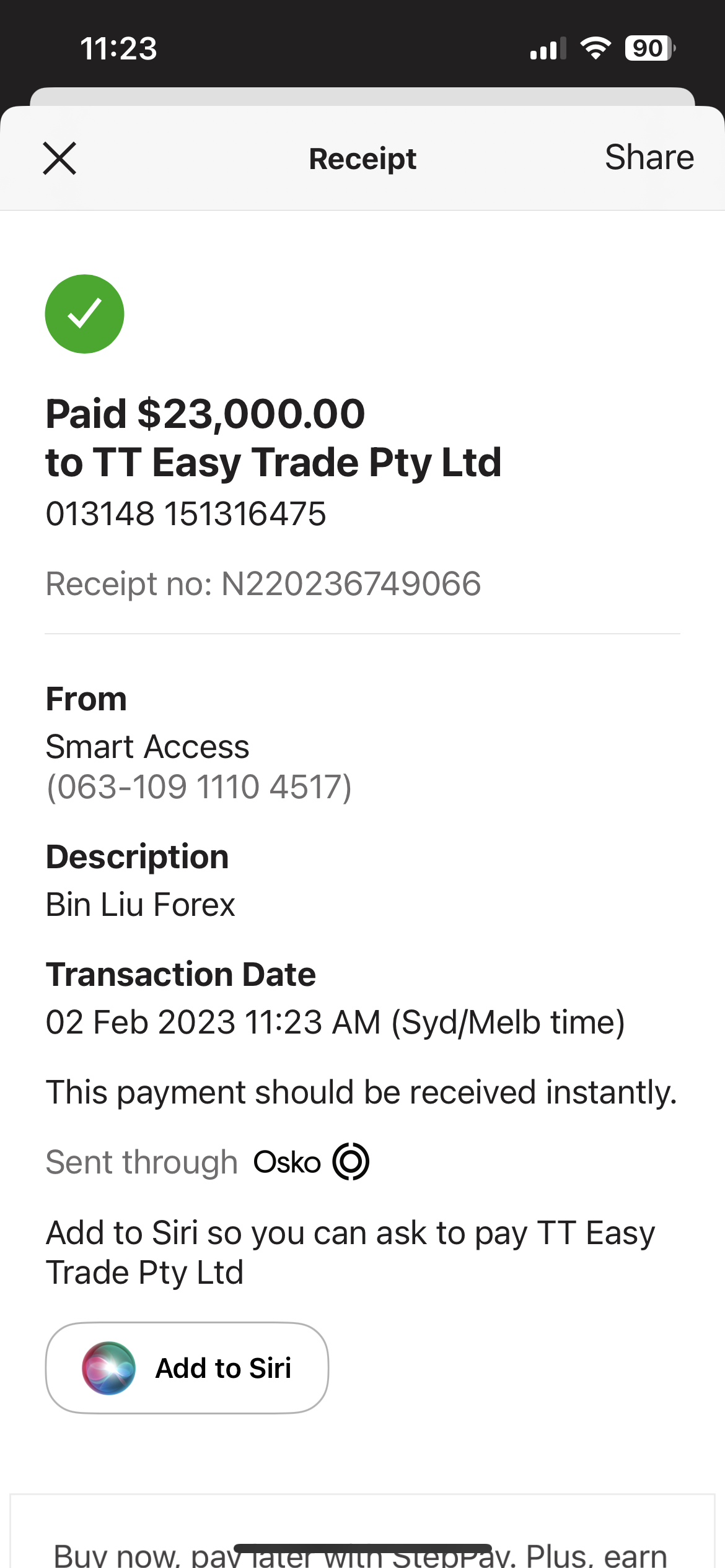Tap the Add to Siri button
The width and height of the screenshot is (725, 1568).
pyautogui.click(x=187, y=1368)
